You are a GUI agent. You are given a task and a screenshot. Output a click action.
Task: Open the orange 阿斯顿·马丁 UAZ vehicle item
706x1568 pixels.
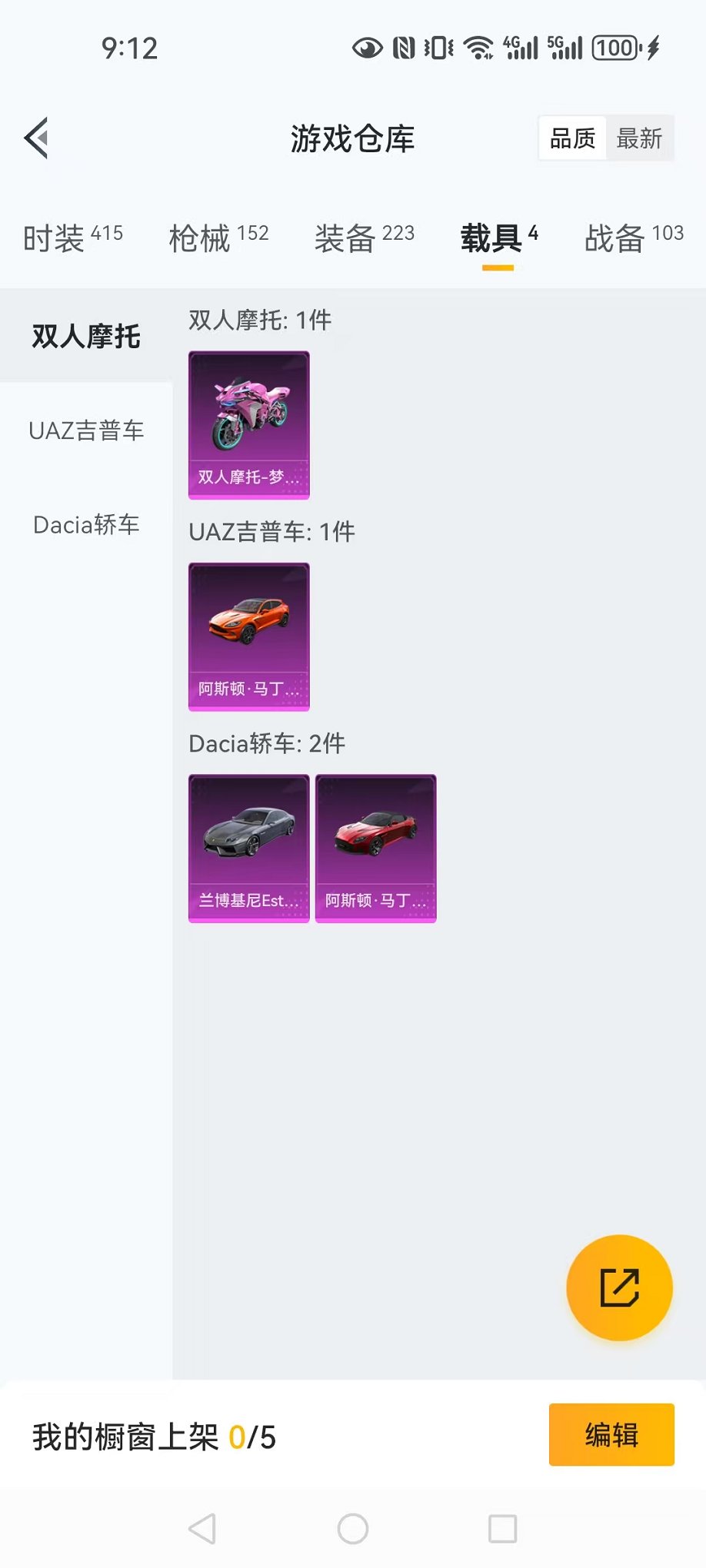pos(249,636)
